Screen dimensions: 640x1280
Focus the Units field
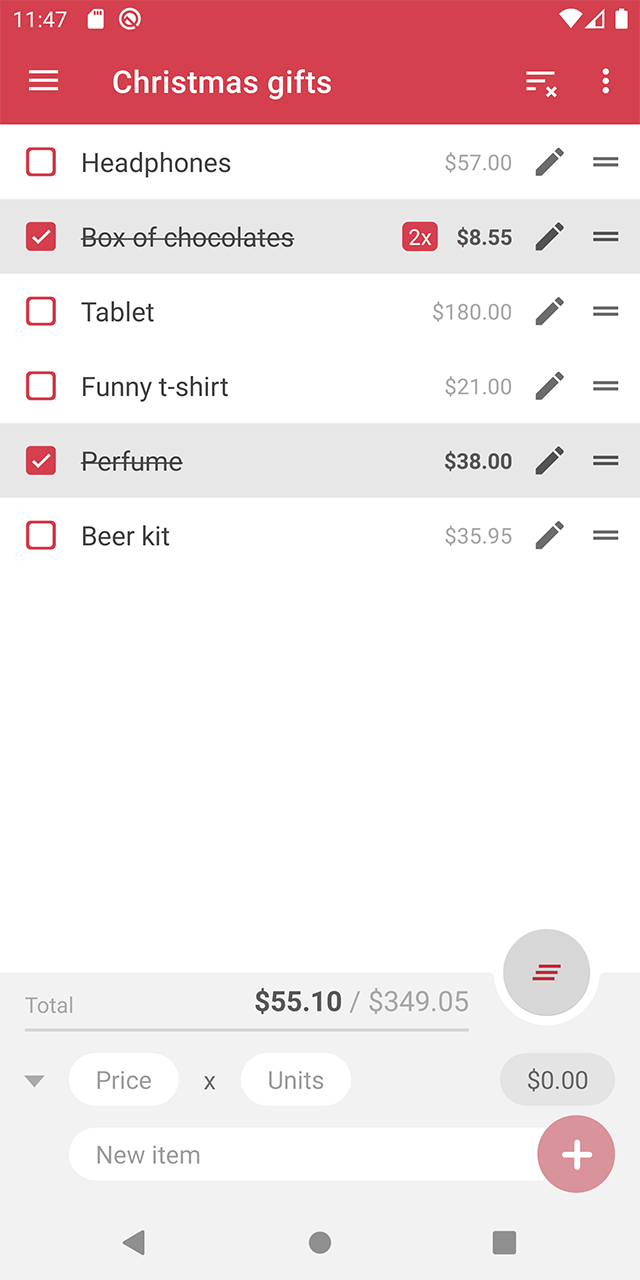coord(296,1080)
